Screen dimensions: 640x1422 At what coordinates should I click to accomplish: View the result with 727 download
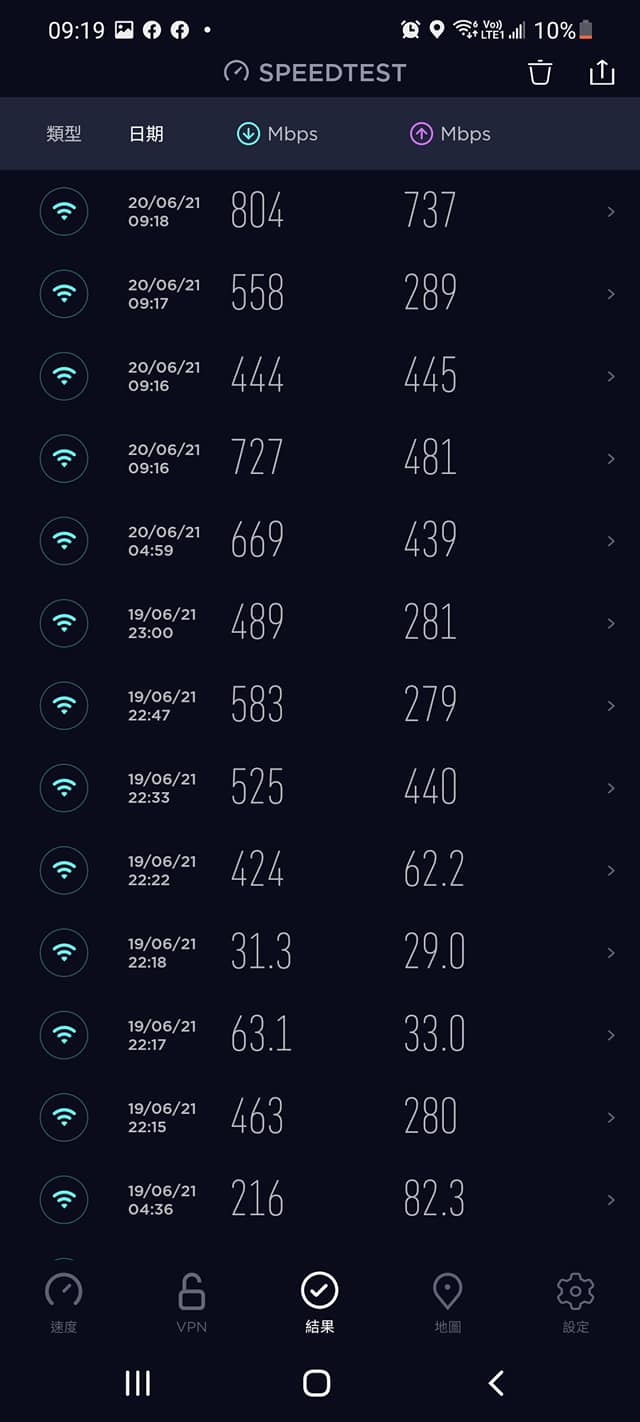[320, 458]
